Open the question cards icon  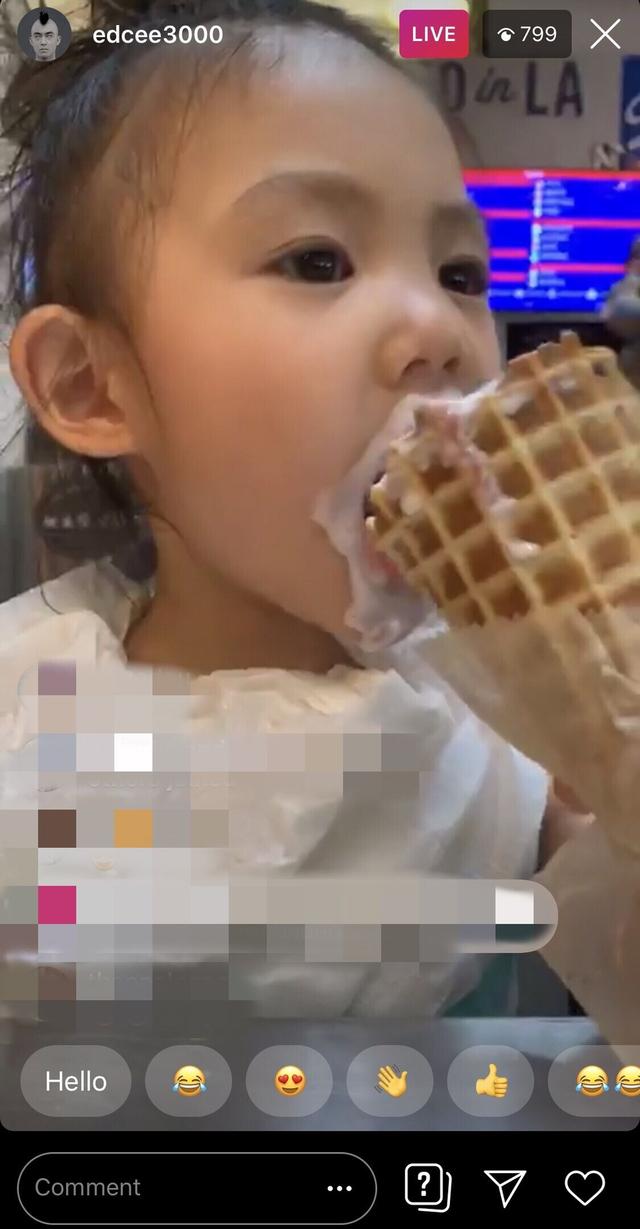[427, 1187]
